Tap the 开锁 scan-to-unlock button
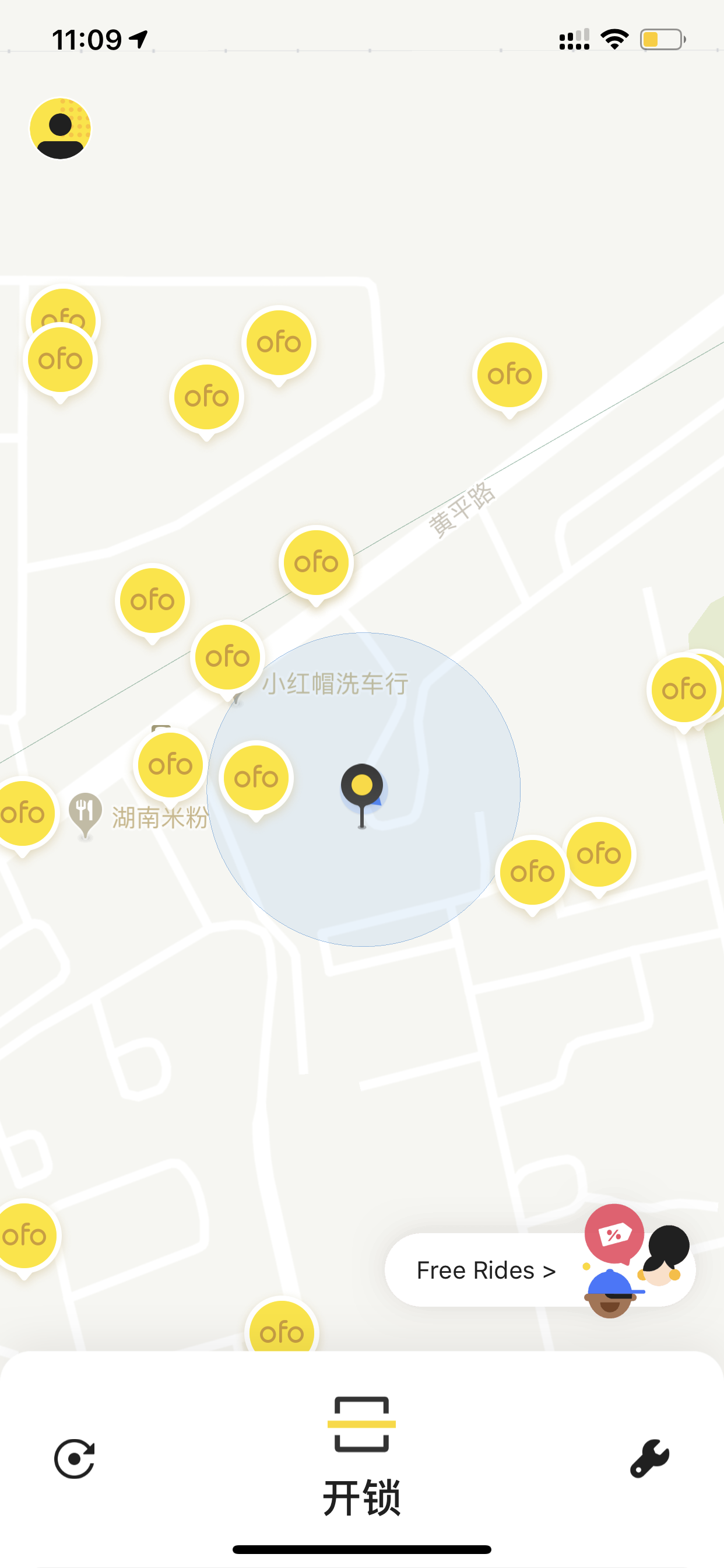 [361, 1455]
